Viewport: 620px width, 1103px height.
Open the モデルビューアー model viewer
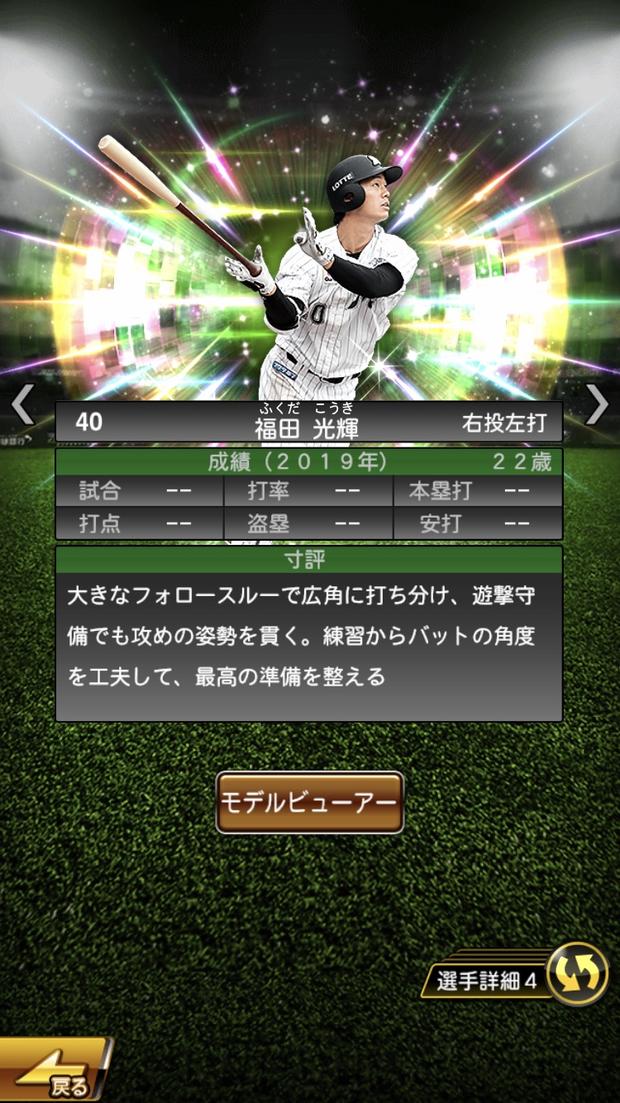310,802
